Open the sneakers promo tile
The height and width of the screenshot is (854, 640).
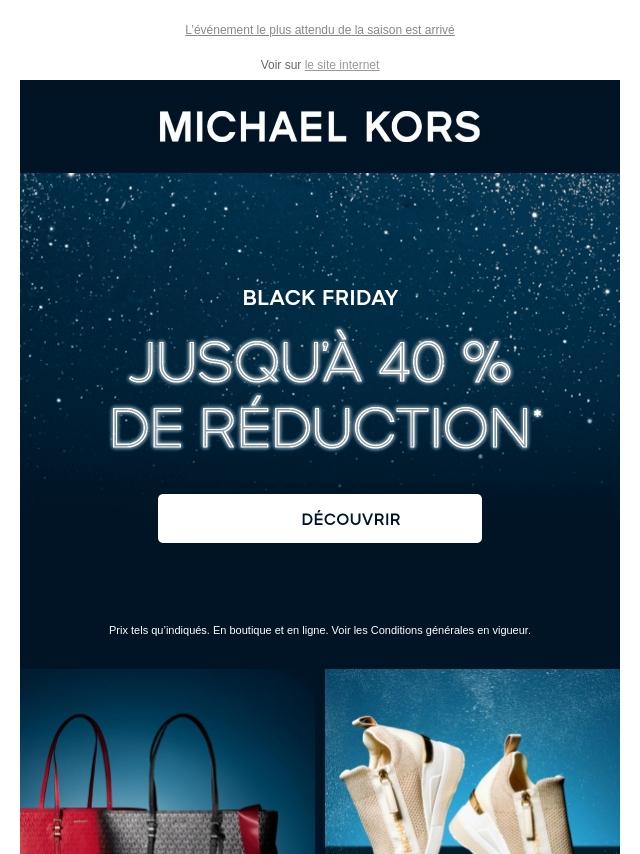(472, 762)
